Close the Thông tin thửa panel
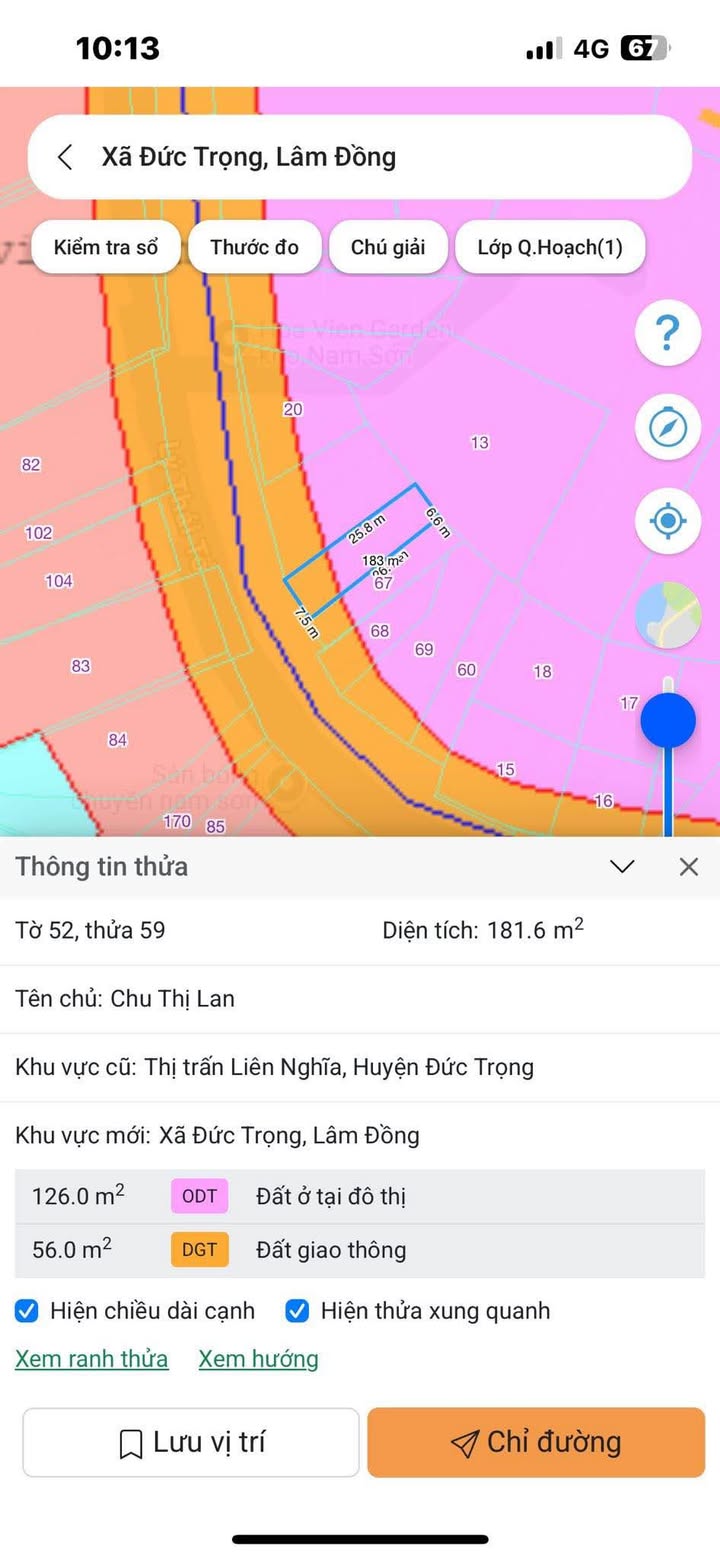This screenshot has width=720, height=1559. click(689, 867)
